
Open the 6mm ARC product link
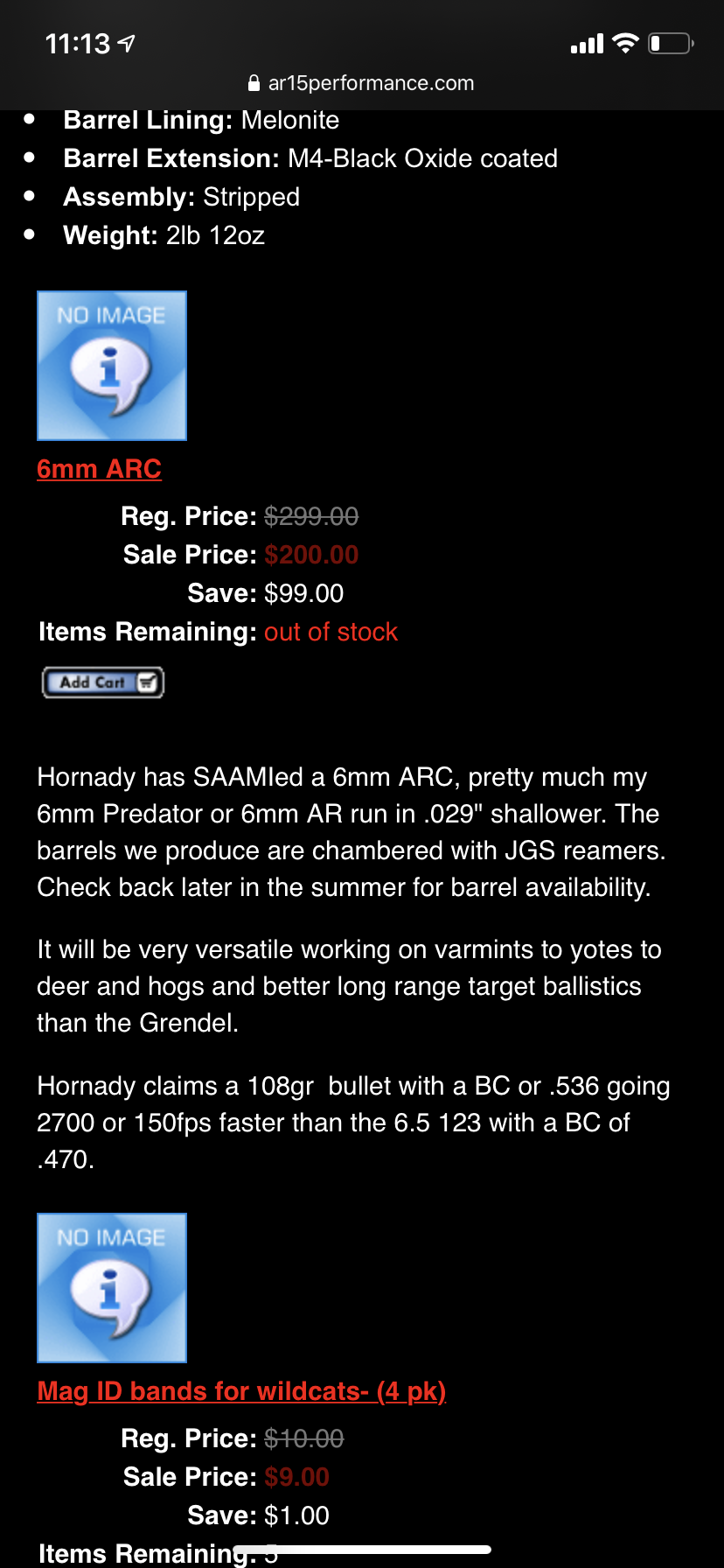(x=99, y=469)
